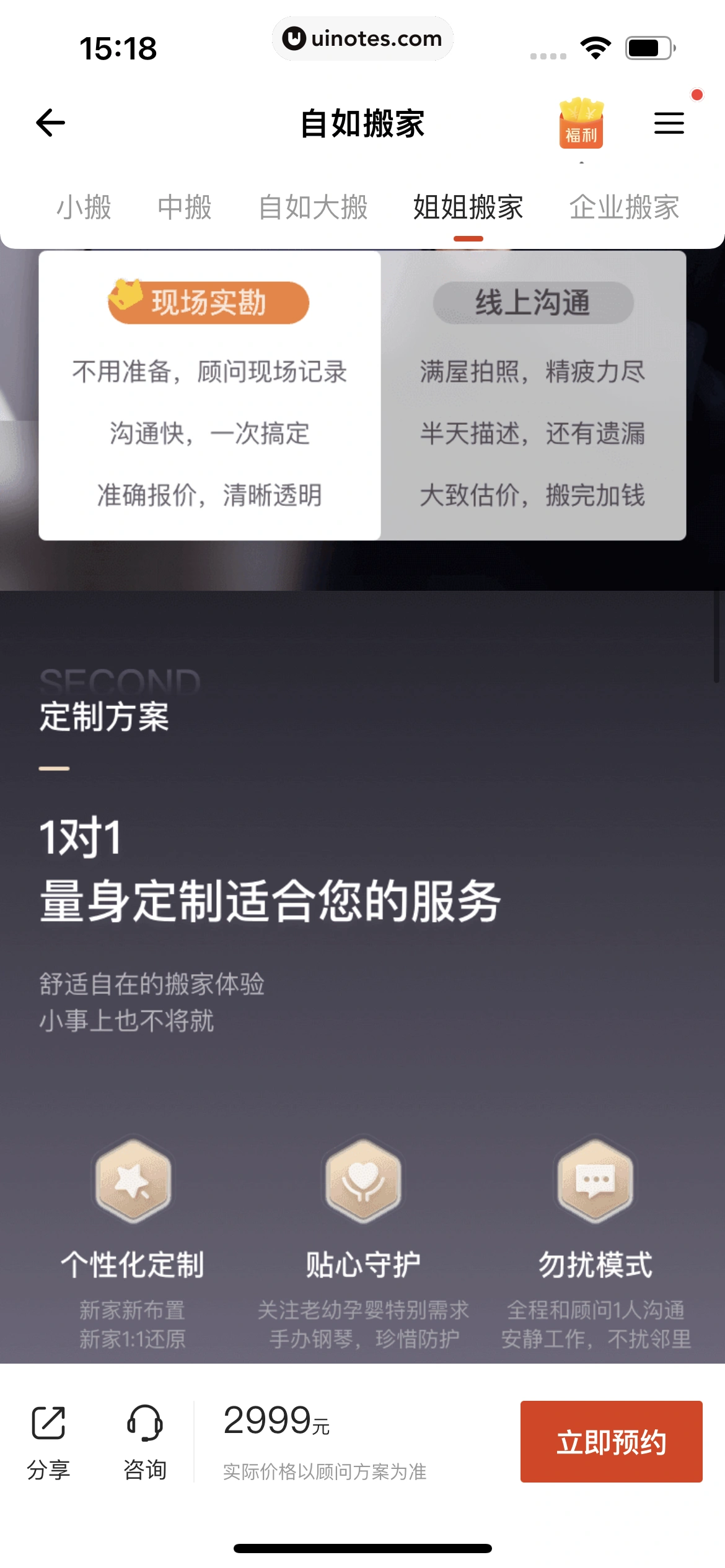
Task: Switch to the 小搬 tab
Action: 84,208
